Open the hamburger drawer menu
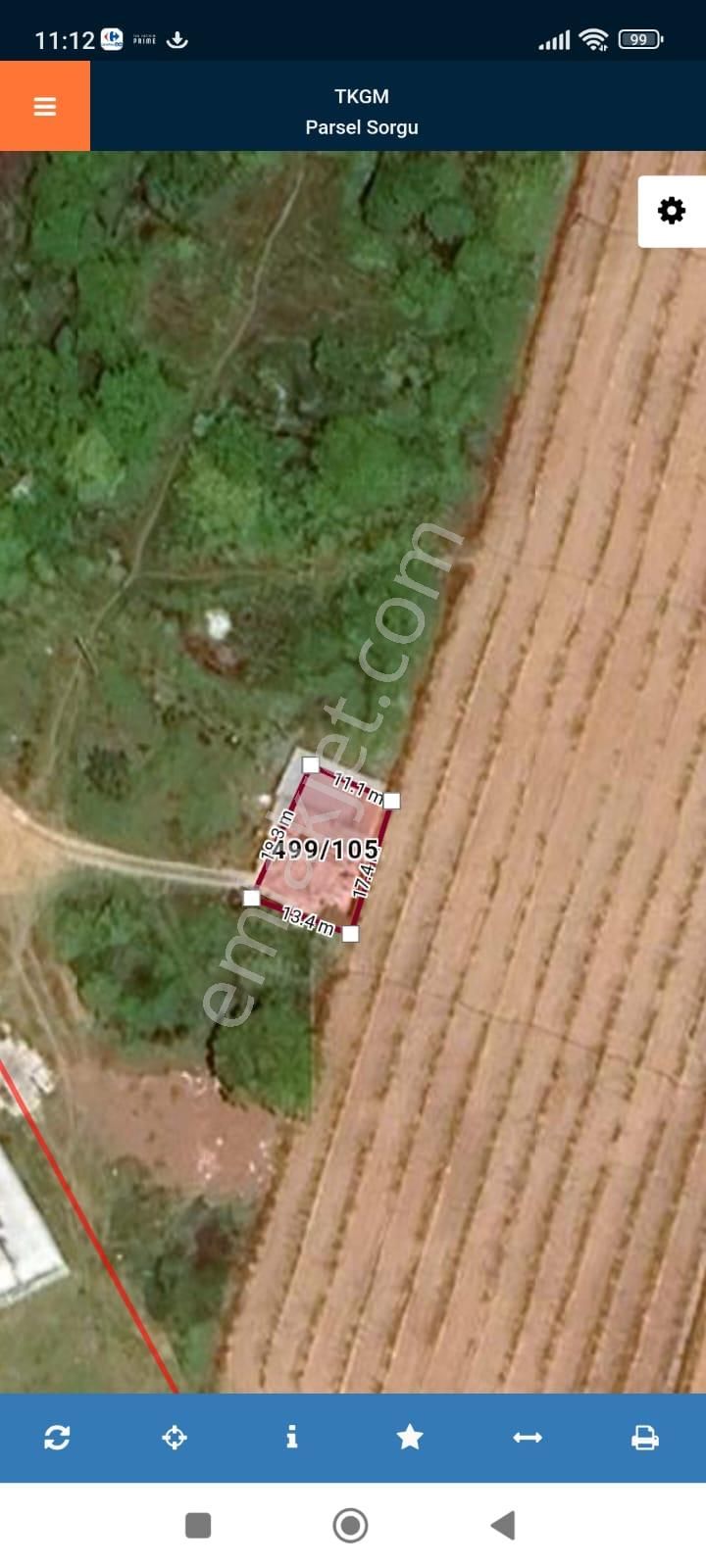The width and height of the screenshot is (706, 1568). click(x=45, y=106)
